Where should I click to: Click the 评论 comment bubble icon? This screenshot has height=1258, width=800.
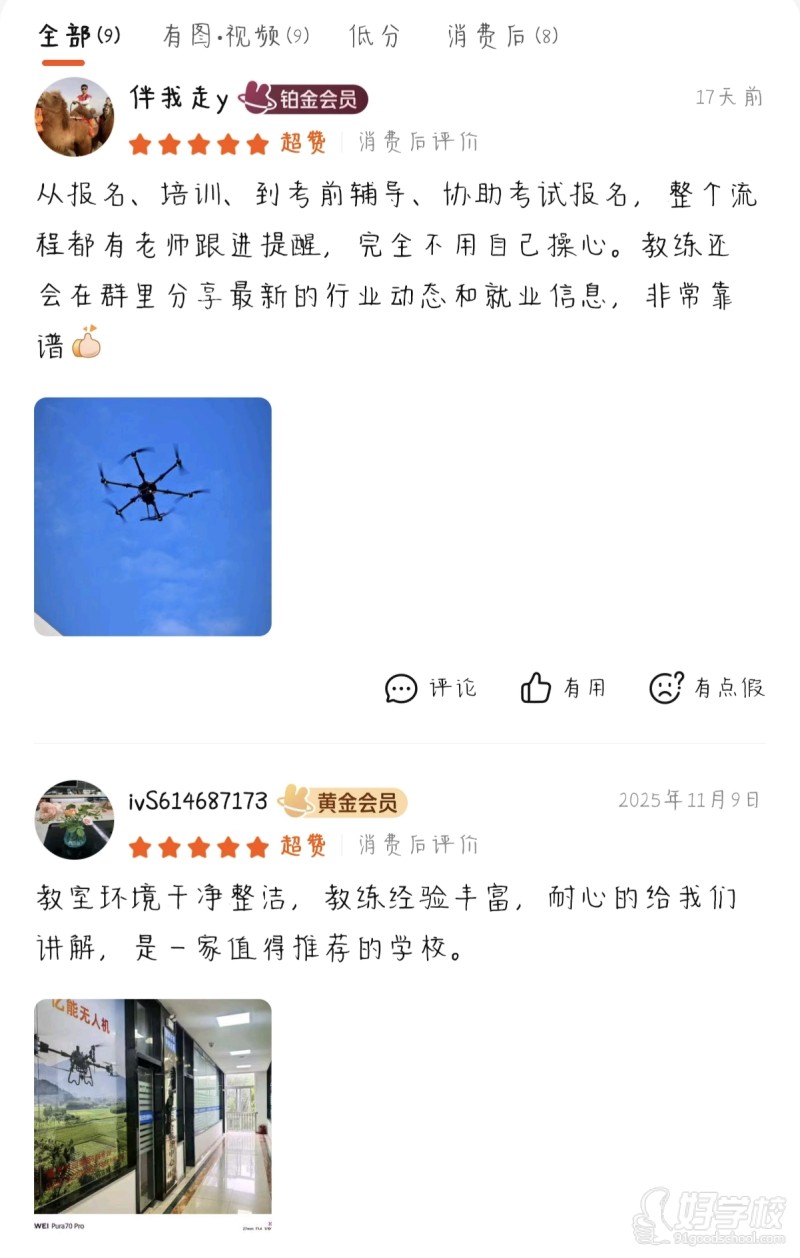[401, 688]
